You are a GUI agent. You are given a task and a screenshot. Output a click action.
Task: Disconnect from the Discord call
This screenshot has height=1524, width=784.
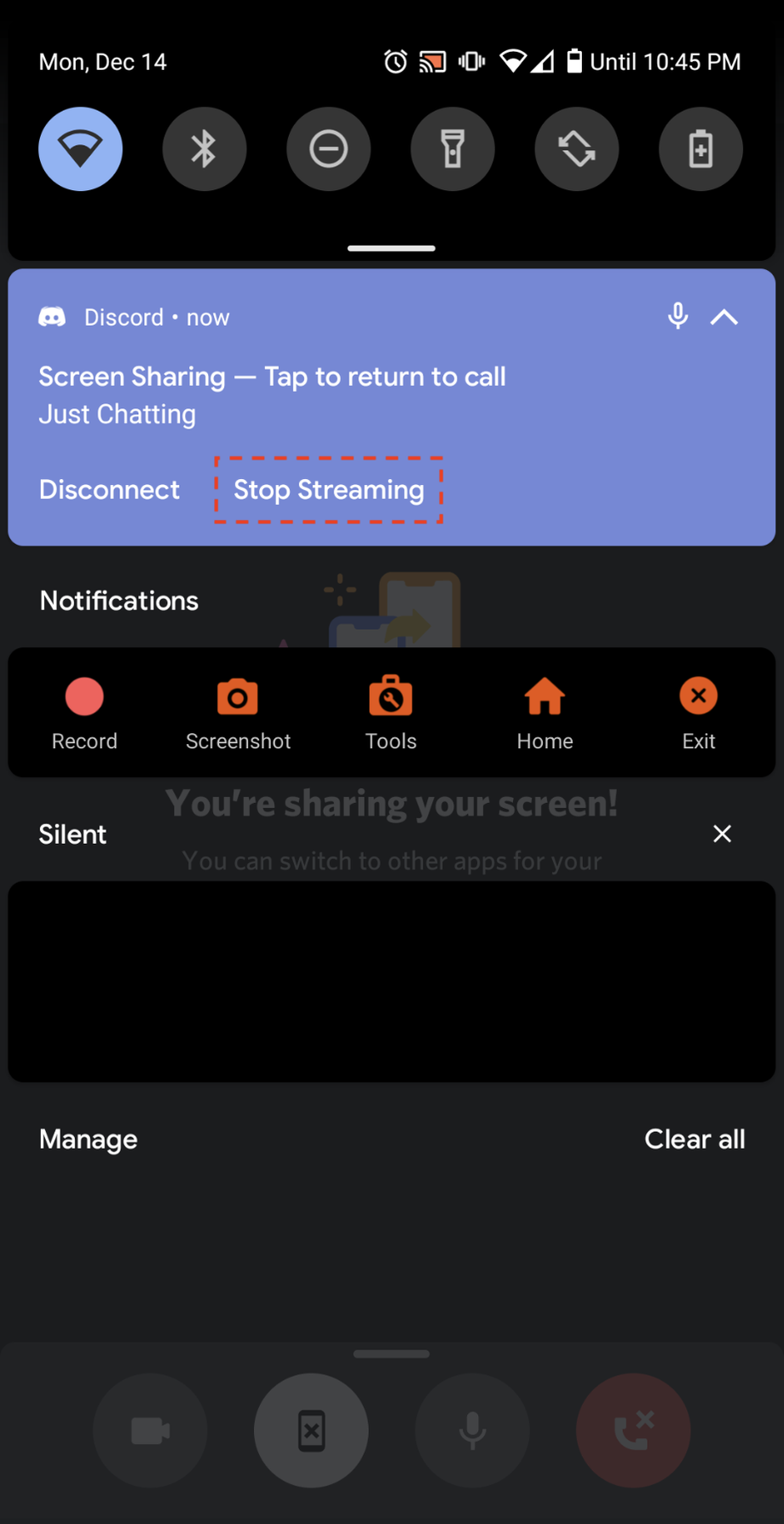pyautogui.click(x=109, y=490)
